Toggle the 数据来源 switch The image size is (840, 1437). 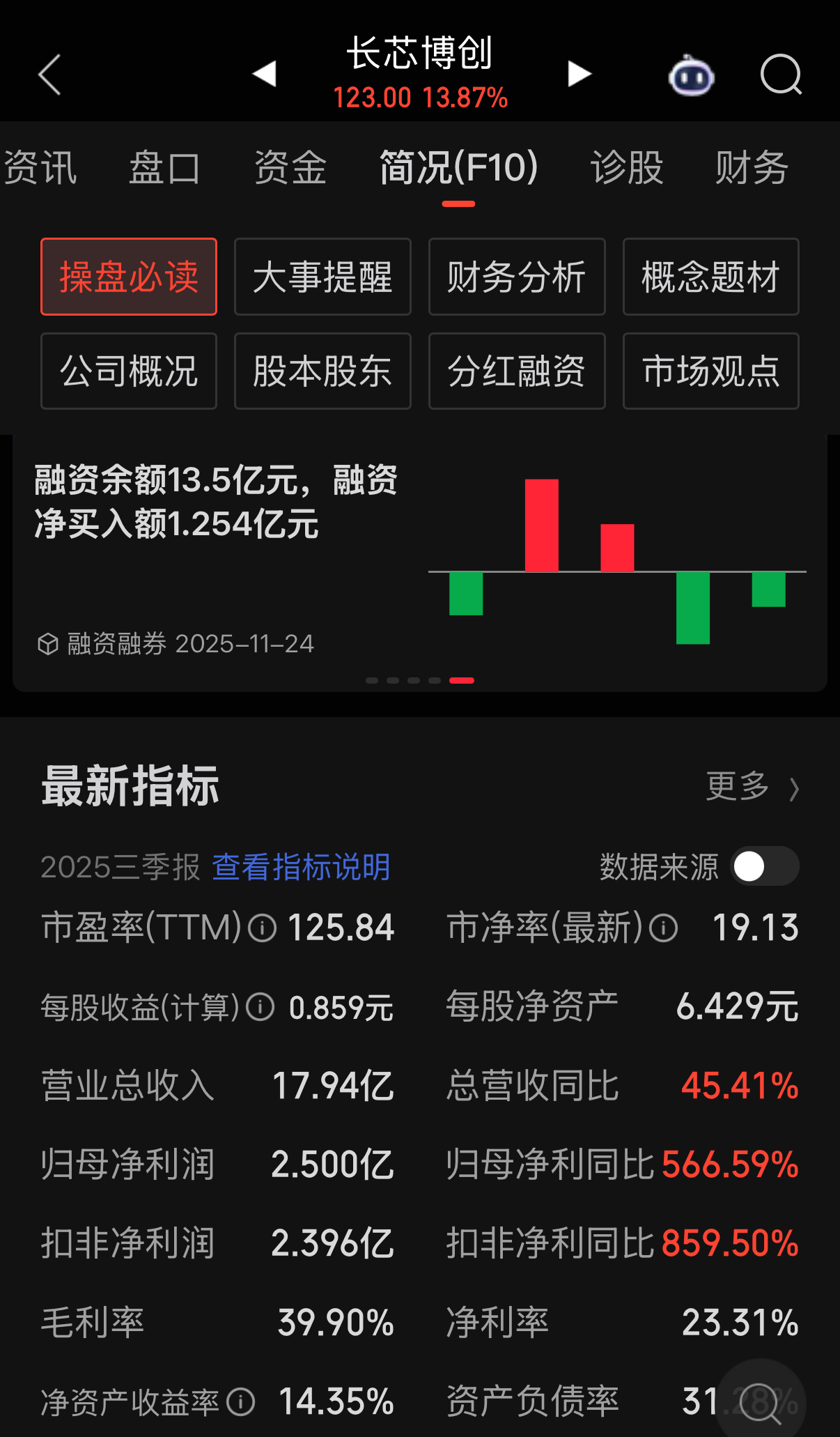(764, 866)
